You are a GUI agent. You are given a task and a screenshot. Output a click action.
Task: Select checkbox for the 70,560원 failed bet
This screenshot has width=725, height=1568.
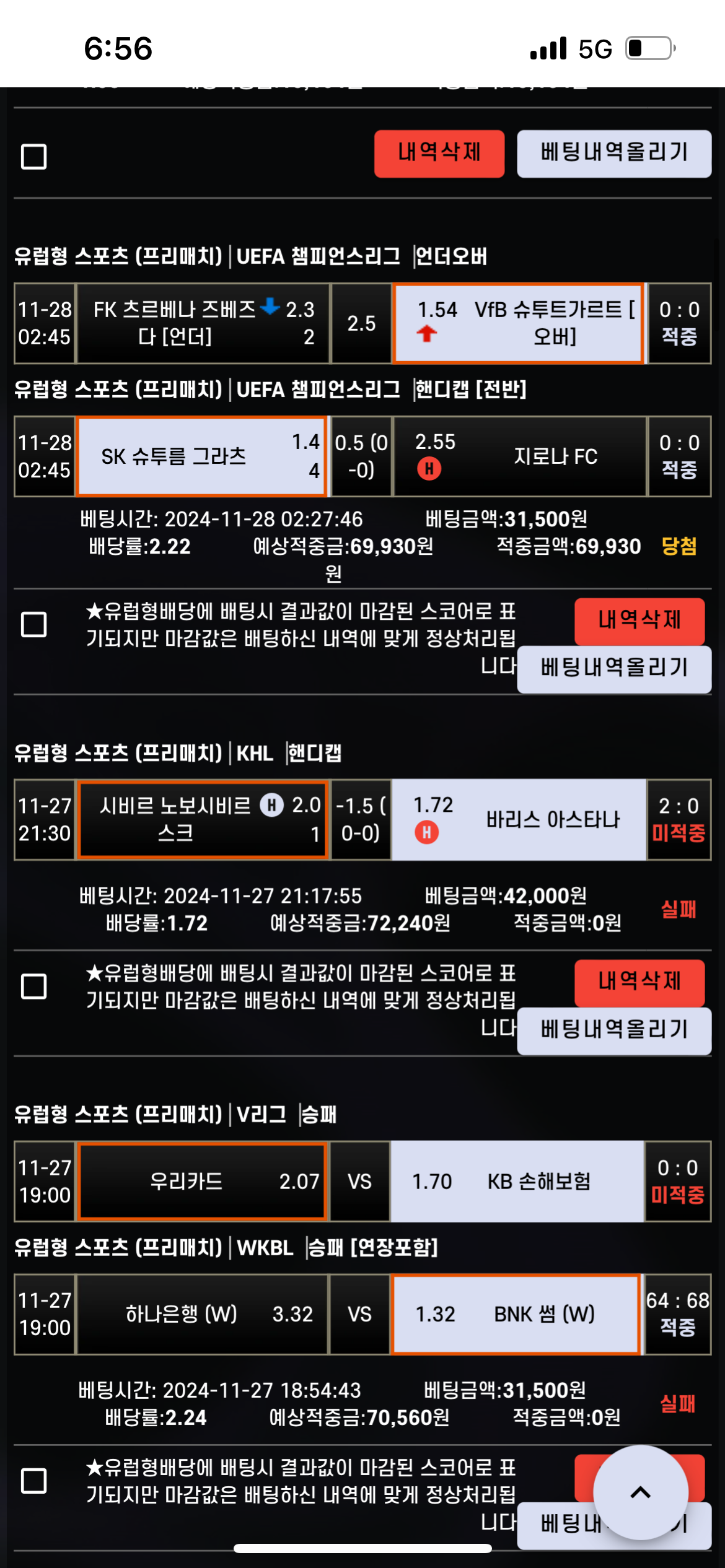click(34, 1481)
